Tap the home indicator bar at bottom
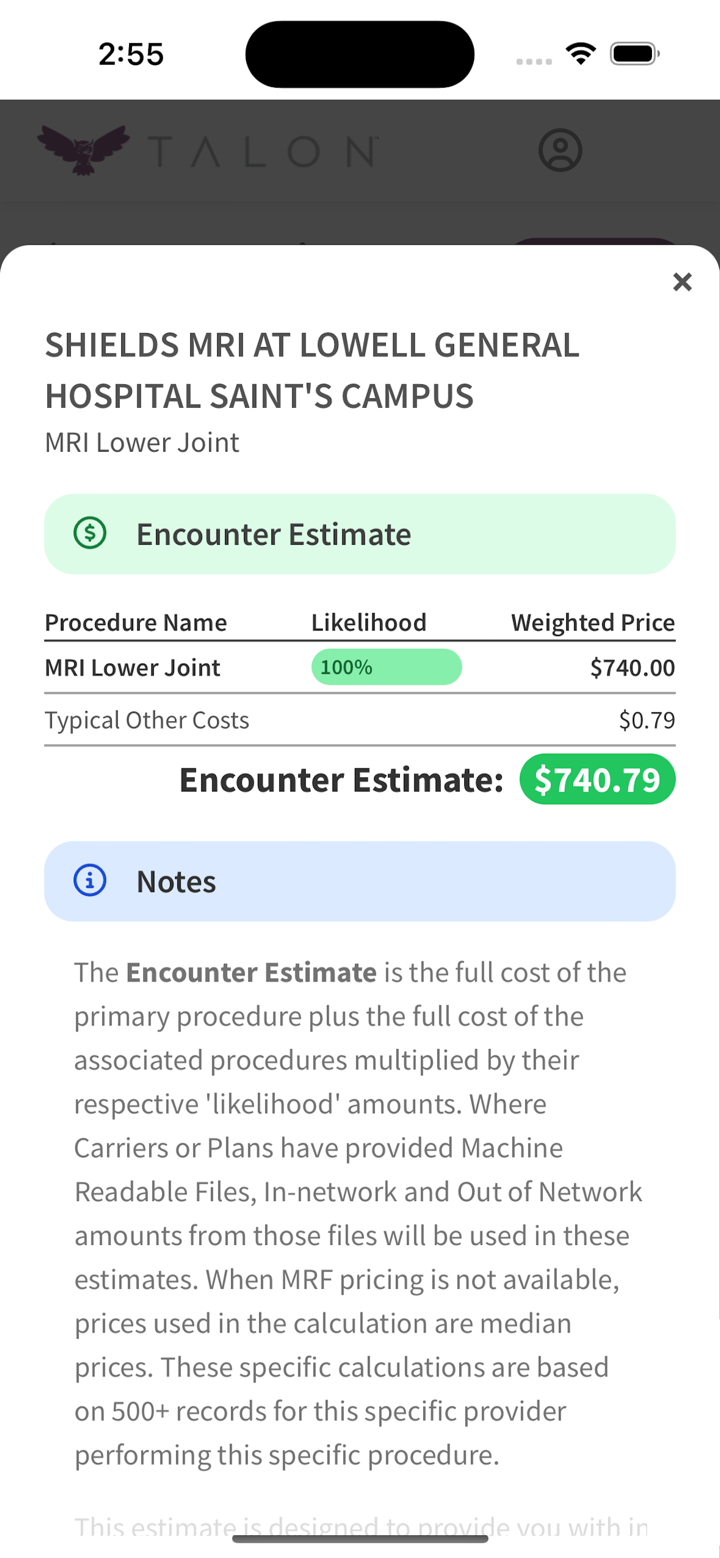Viewport: 720px width, 1558px height. point(360,1540)
